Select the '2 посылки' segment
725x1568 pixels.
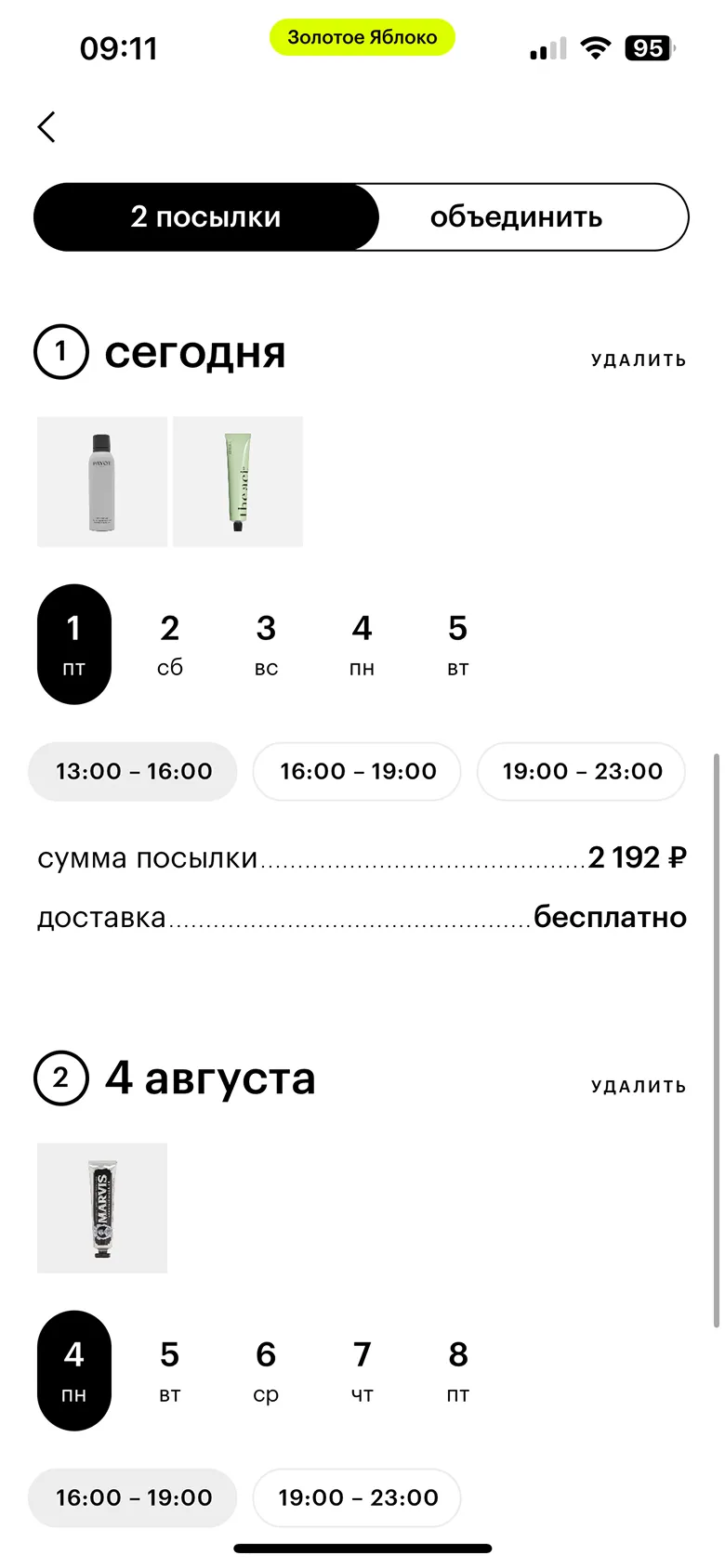pyautogui.click(x=206, y=217)
